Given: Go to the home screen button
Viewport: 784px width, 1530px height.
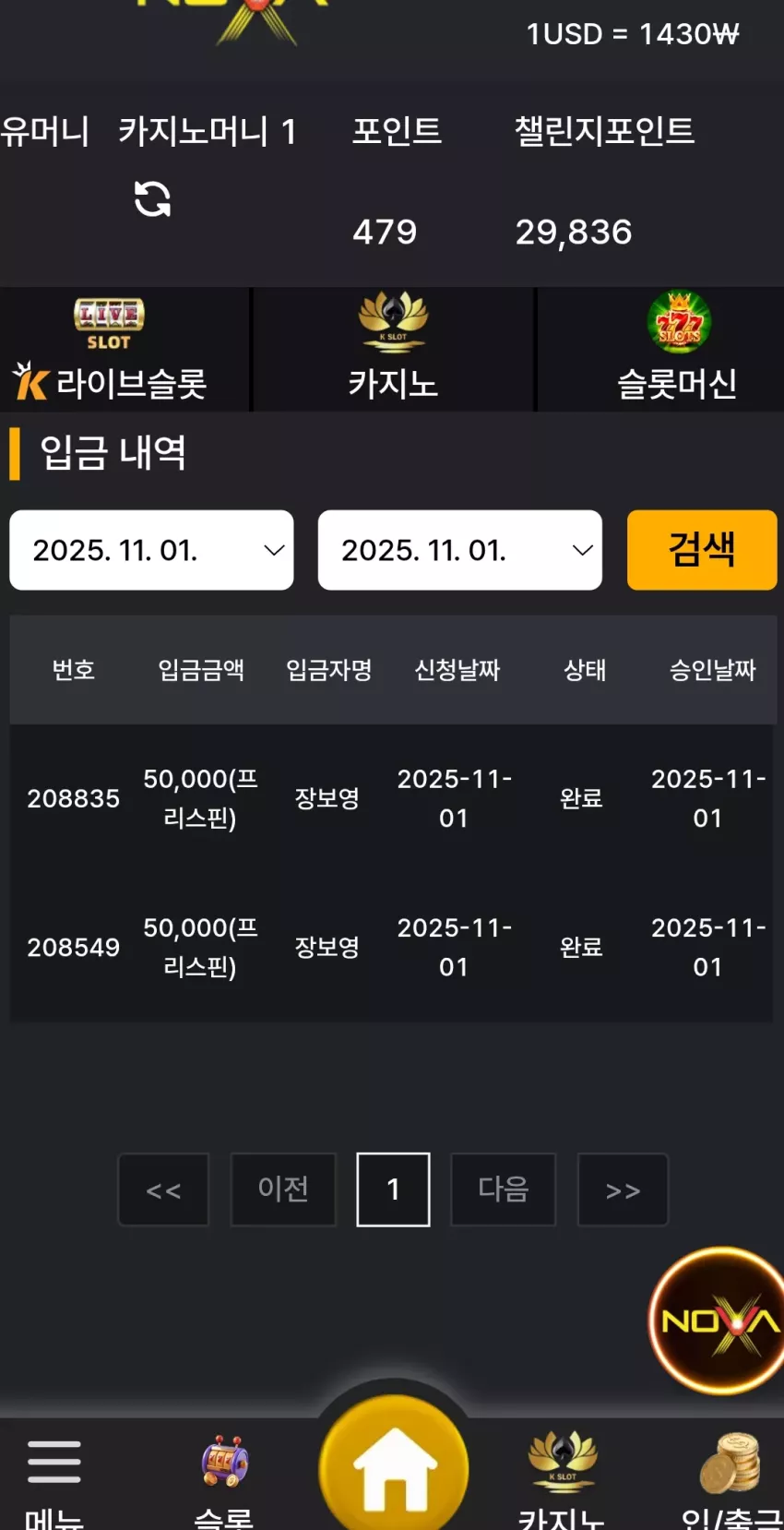Looking at the screenshot, I should pos(394,1468).
